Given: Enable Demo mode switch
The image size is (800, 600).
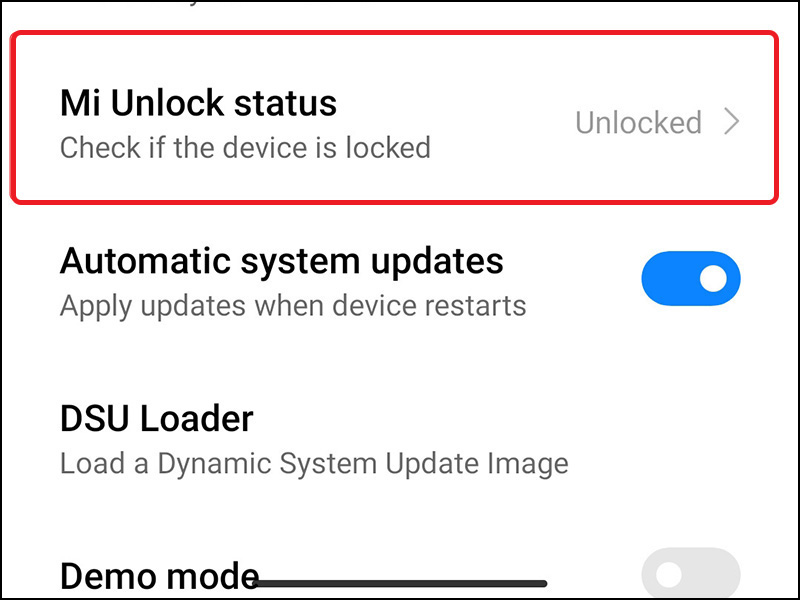Looking at the screenshot, I should click(x=690, y=574).
